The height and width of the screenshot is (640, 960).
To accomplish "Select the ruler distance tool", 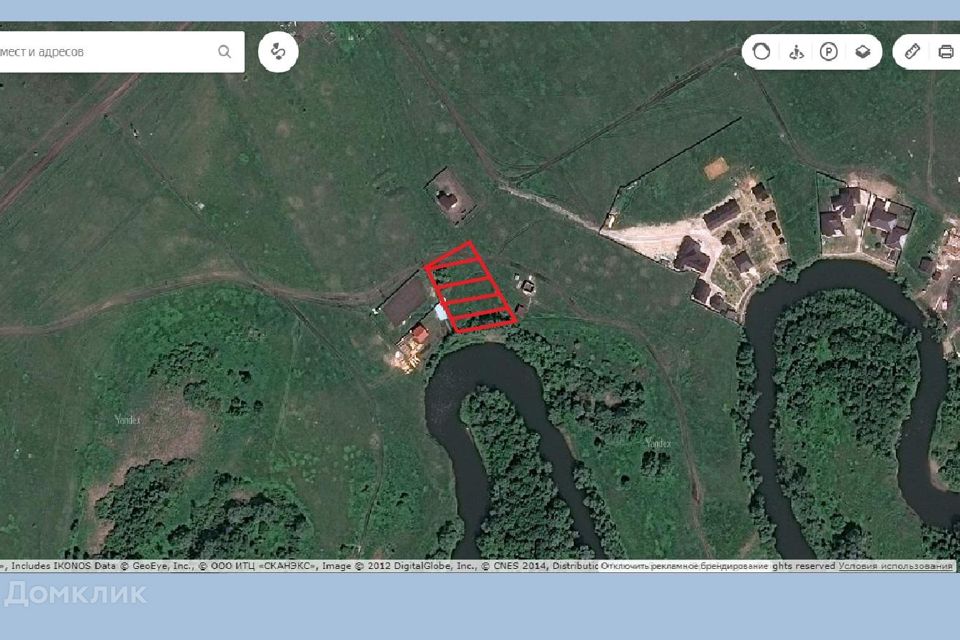I will coord(912,51).
